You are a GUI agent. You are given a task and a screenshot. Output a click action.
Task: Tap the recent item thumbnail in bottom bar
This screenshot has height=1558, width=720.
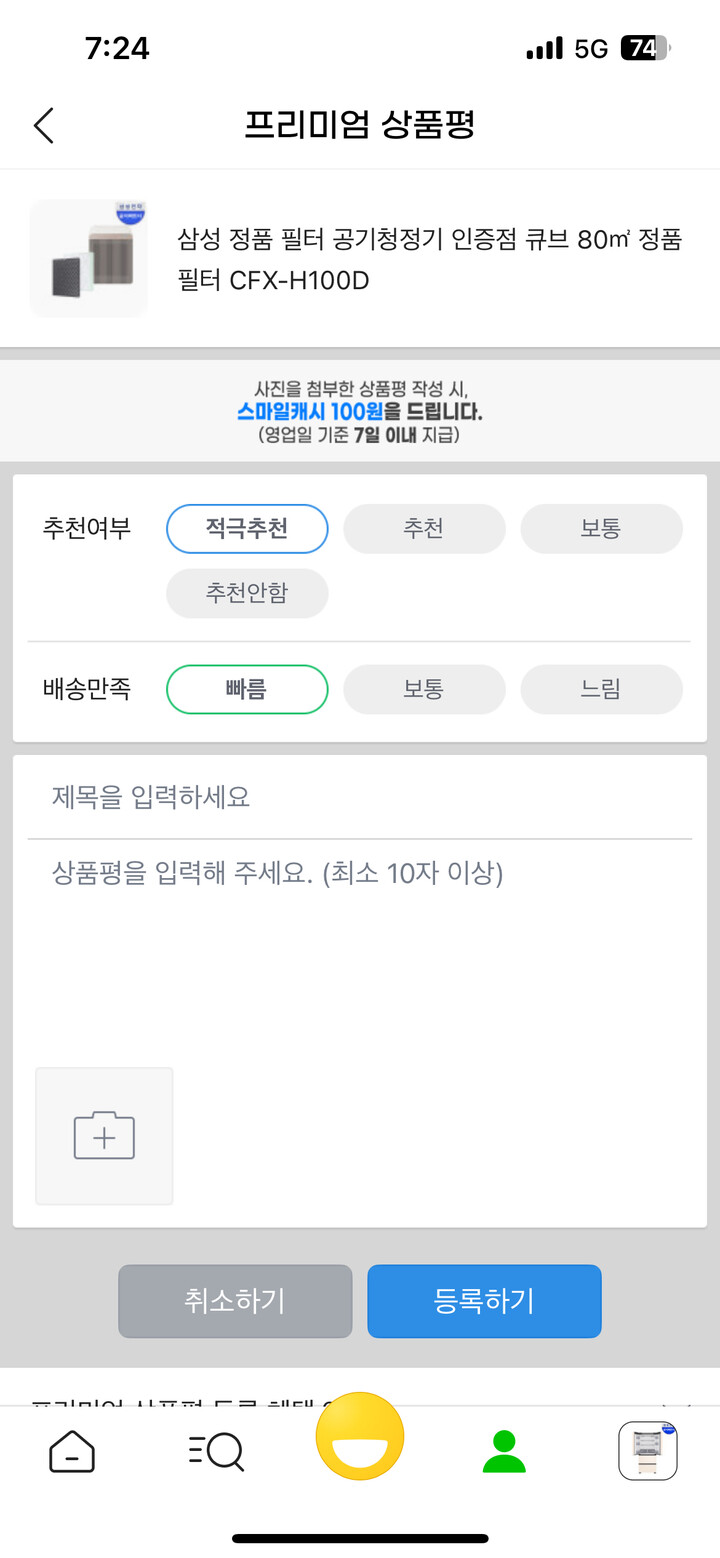tap(648, 1450)
